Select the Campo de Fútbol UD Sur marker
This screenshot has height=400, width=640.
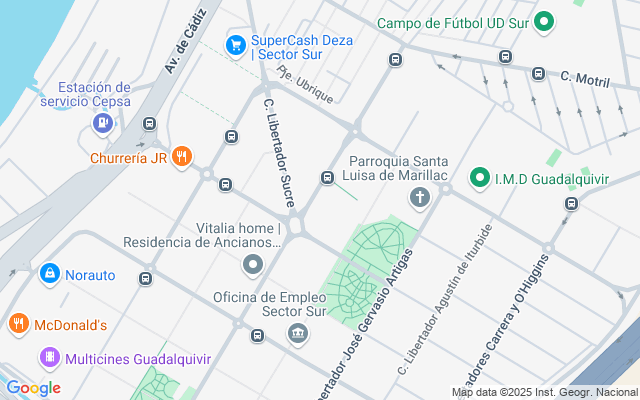pos(544,22)
